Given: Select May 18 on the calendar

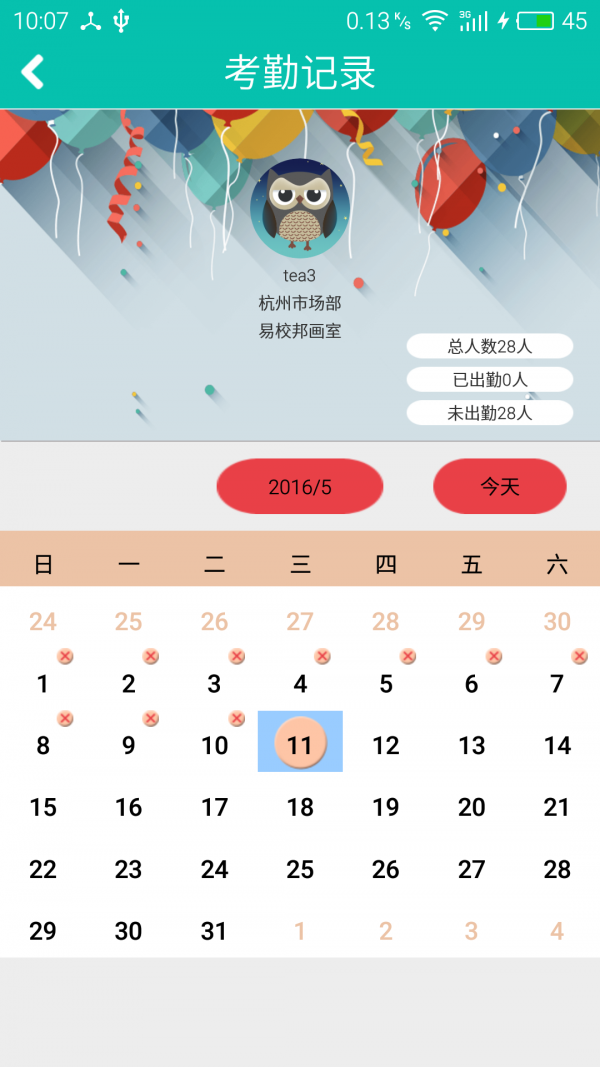Looking at the screenshot, I should pyautogui.click(x=300, y=807).
